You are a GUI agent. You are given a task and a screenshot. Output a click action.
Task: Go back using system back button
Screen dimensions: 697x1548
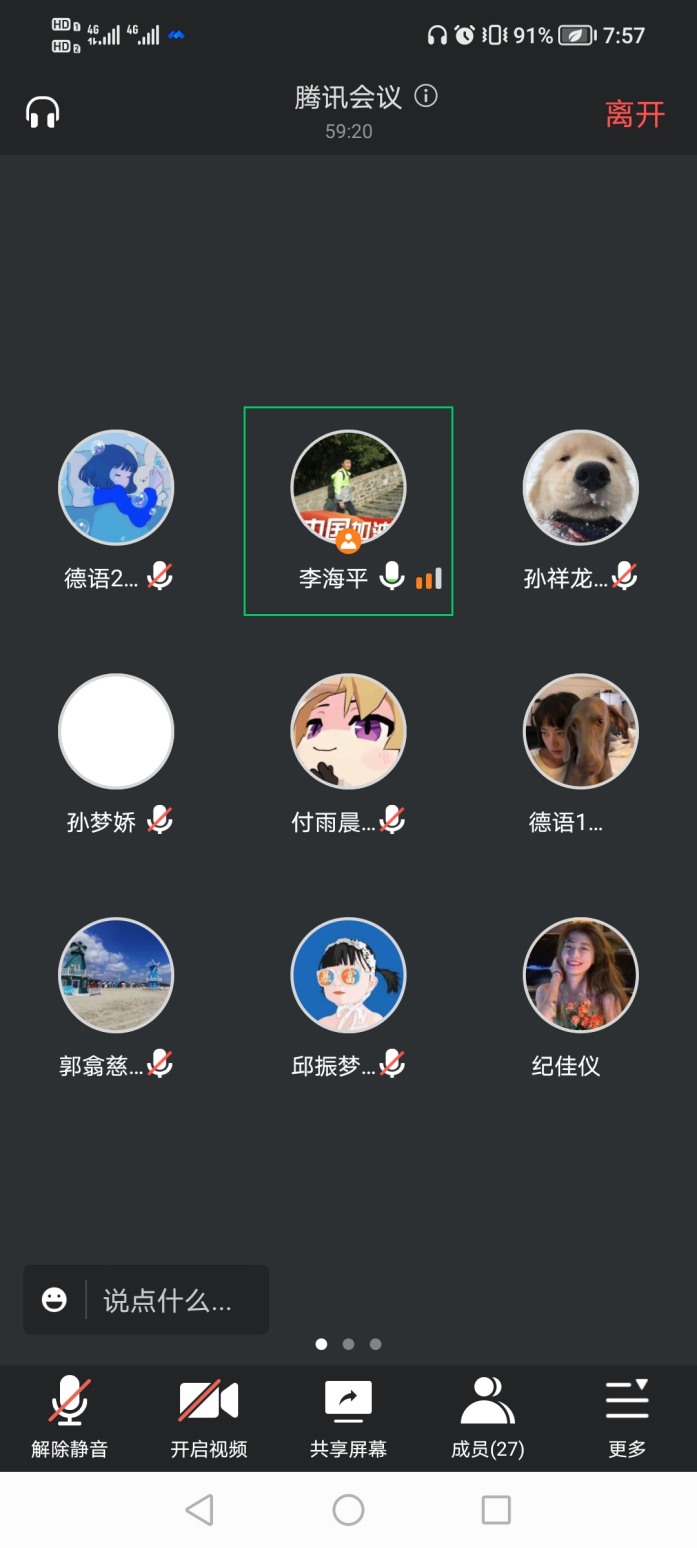(200, 1510)
